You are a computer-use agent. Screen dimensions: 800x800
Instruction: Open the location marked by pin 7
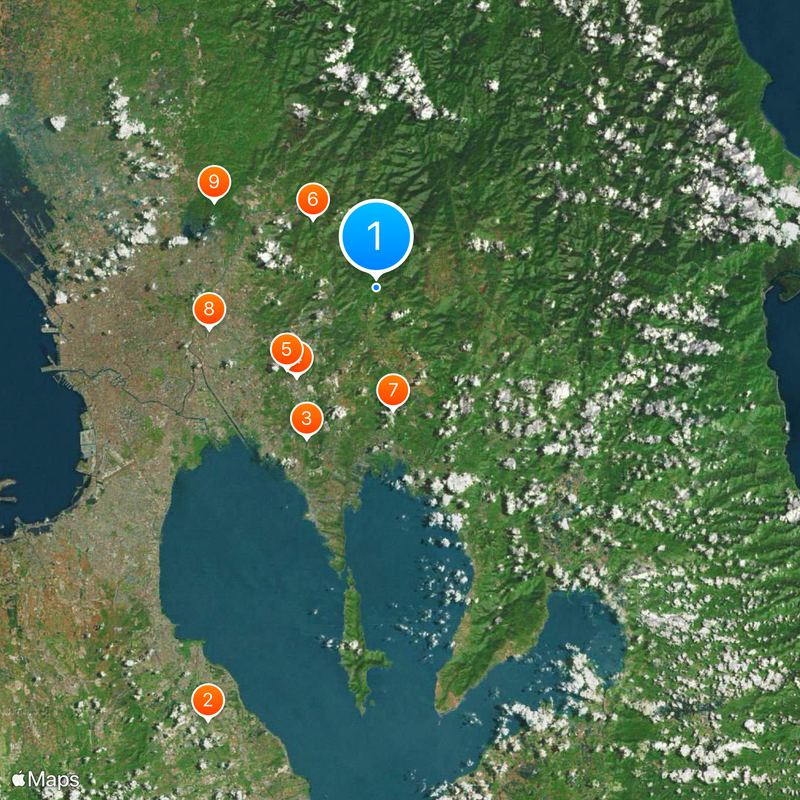(x=392, y=390)
